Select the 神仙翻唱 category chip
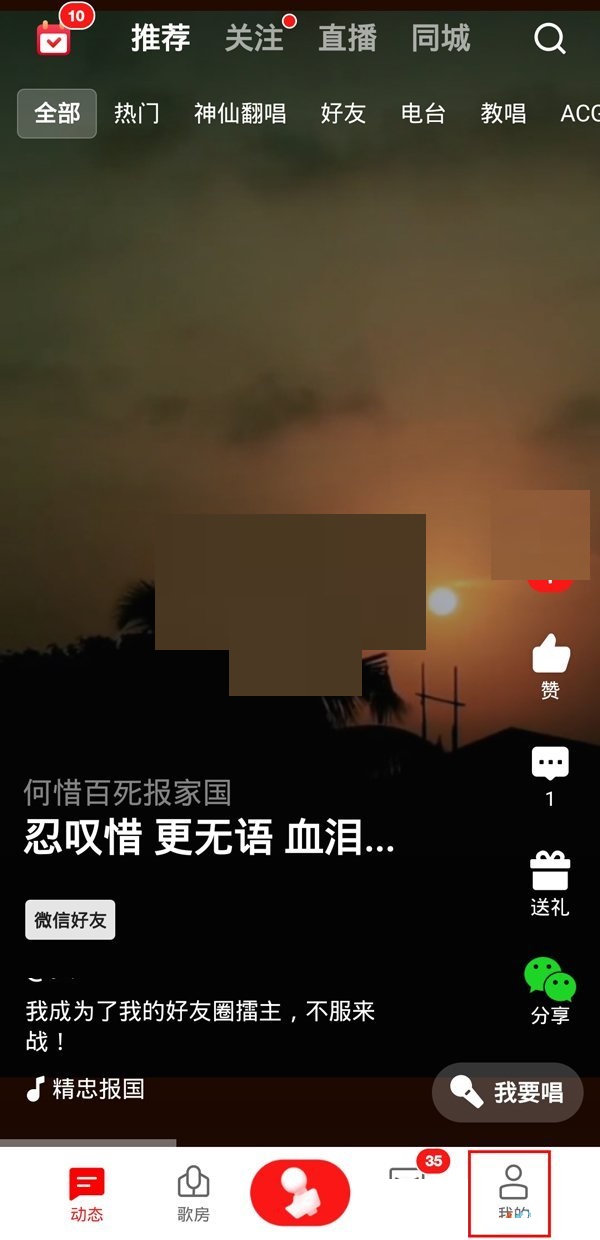The image size is (600, 1240). (x=240, y=114)
